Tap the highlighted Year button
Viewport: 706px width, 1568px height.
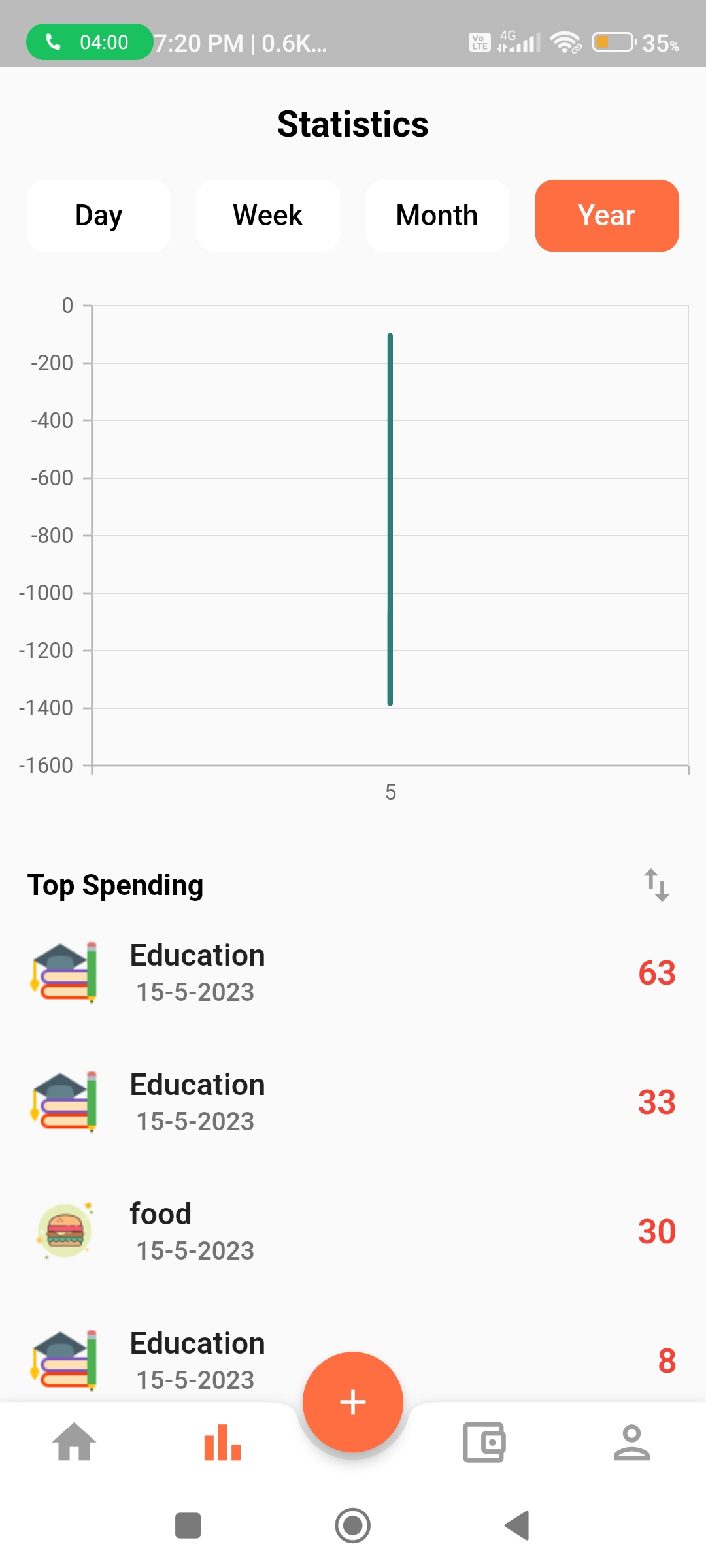606,215
